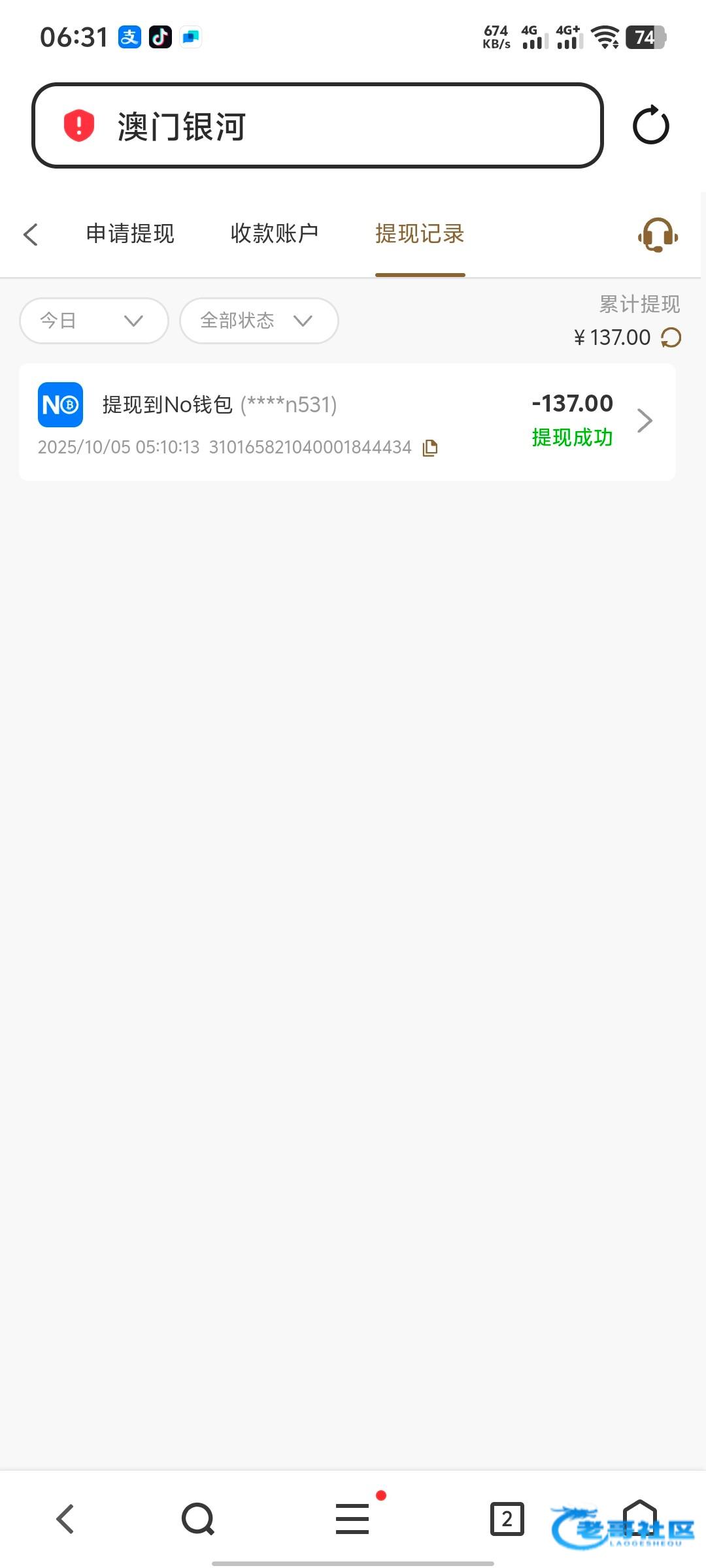Open the browser search button
The image size is (706, 1568).
[x=198, y=1519]
